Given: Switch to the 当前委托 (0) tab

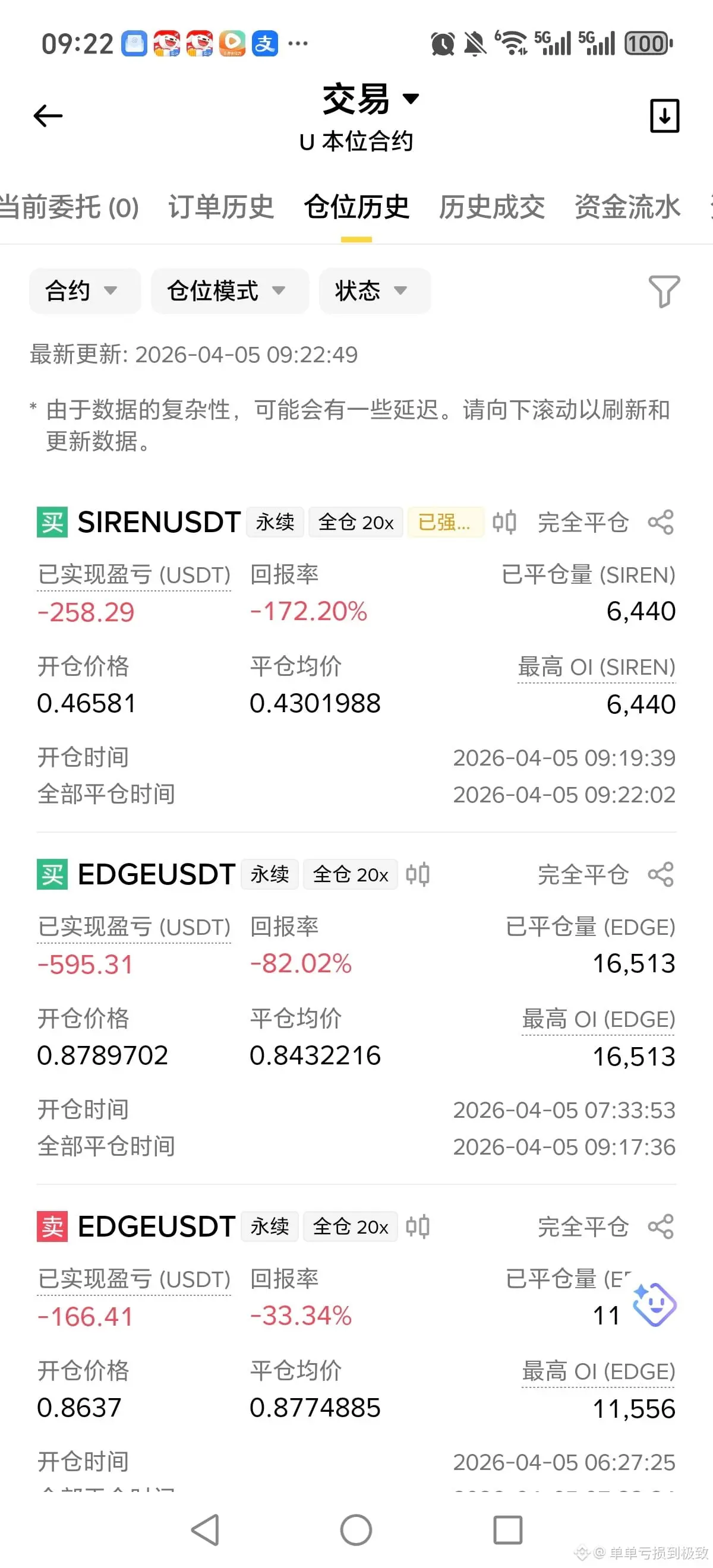Looking at the screenshot, I should point(68,207).
